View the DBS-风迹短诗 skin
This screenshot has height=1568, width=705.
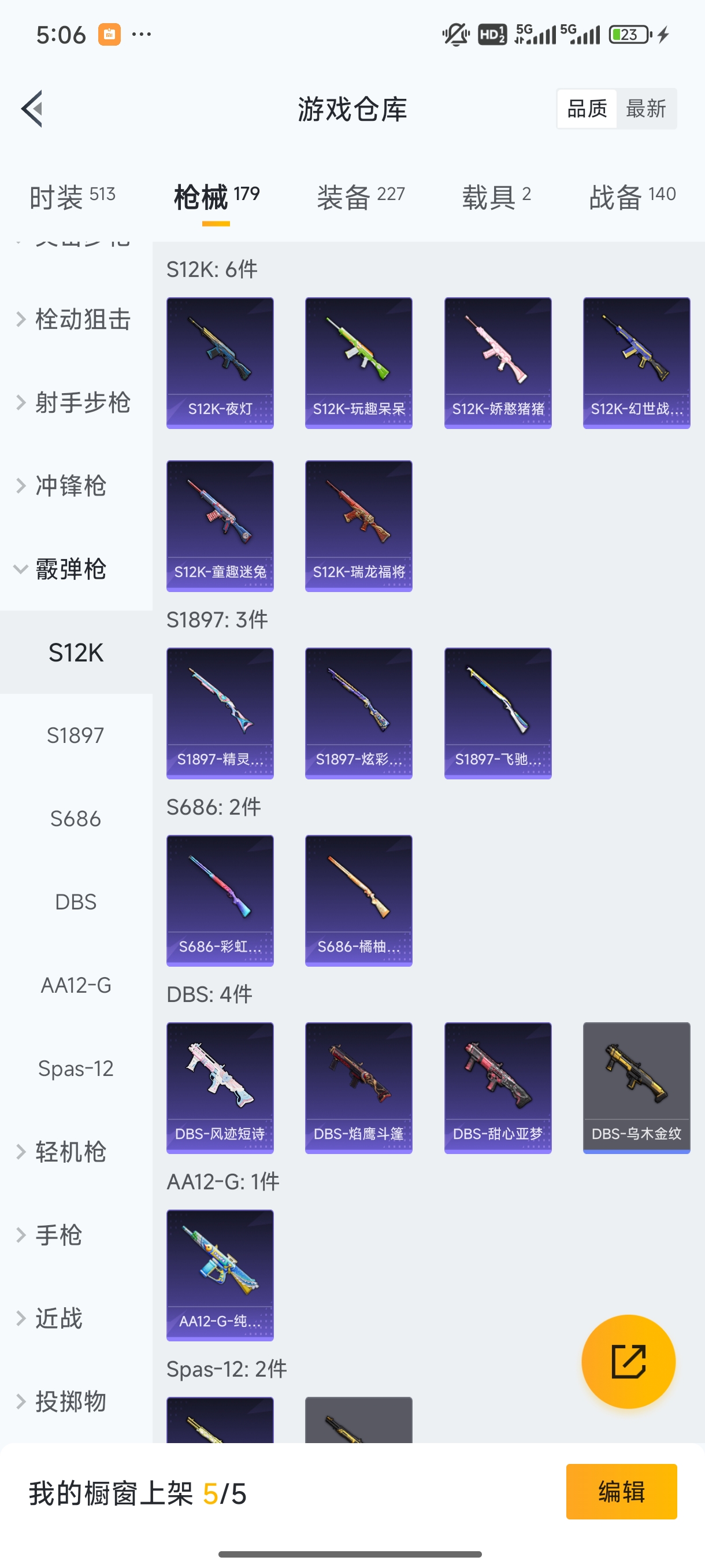coord(220,1088)
